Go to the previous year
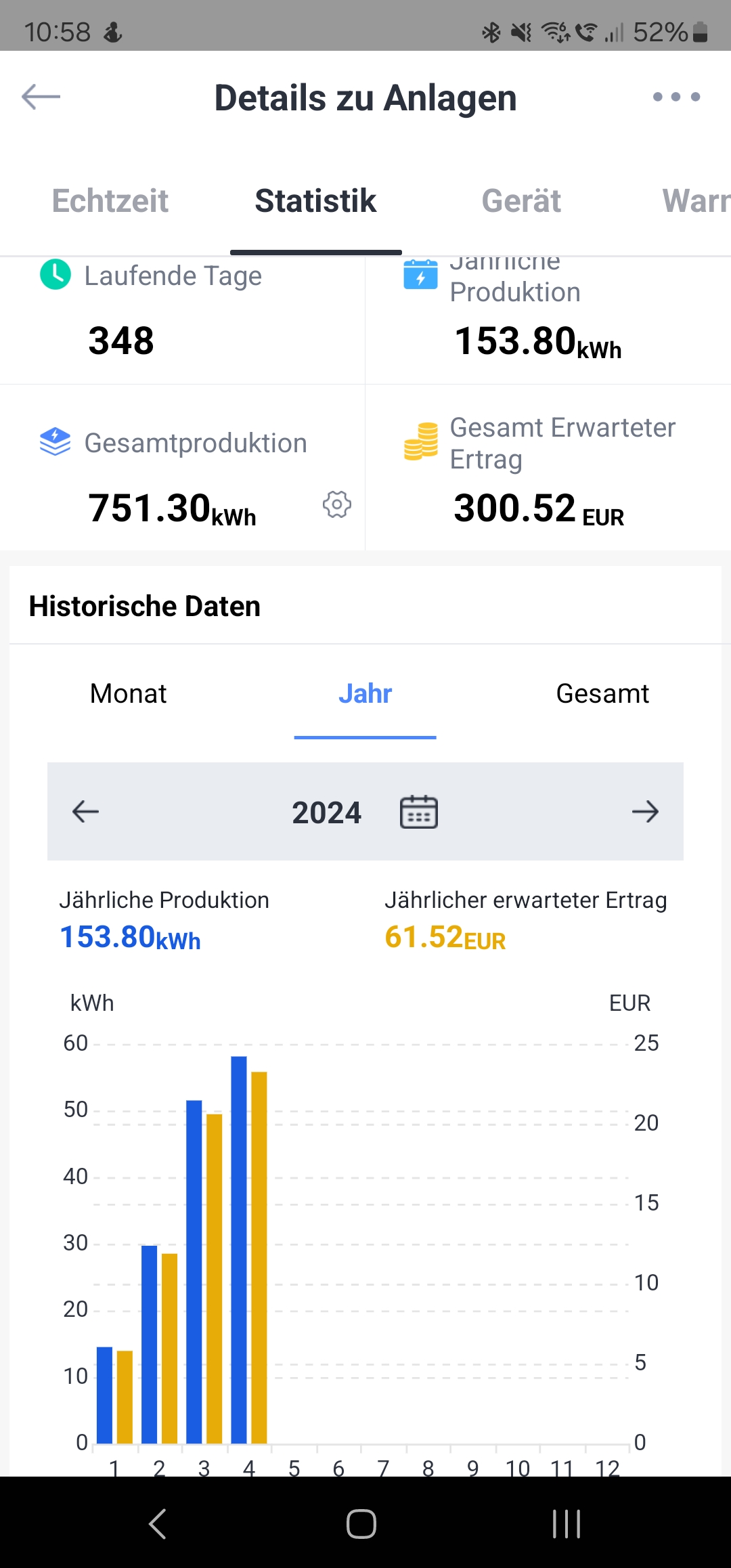Viewport: 731px width, 1568px height. (86, 811)
